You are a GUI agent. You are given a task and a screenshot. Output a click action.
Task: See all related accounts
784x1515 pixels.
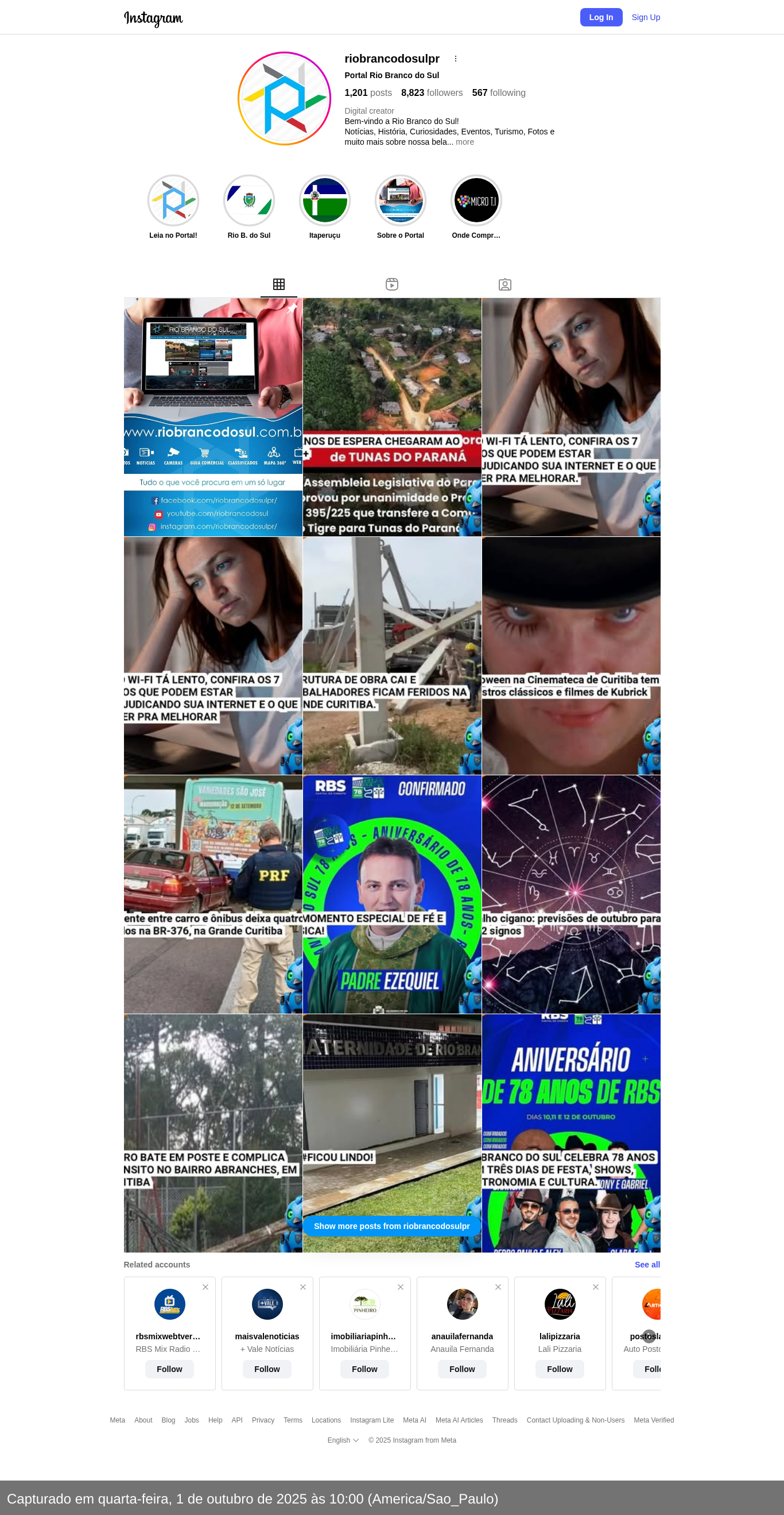647,1265
